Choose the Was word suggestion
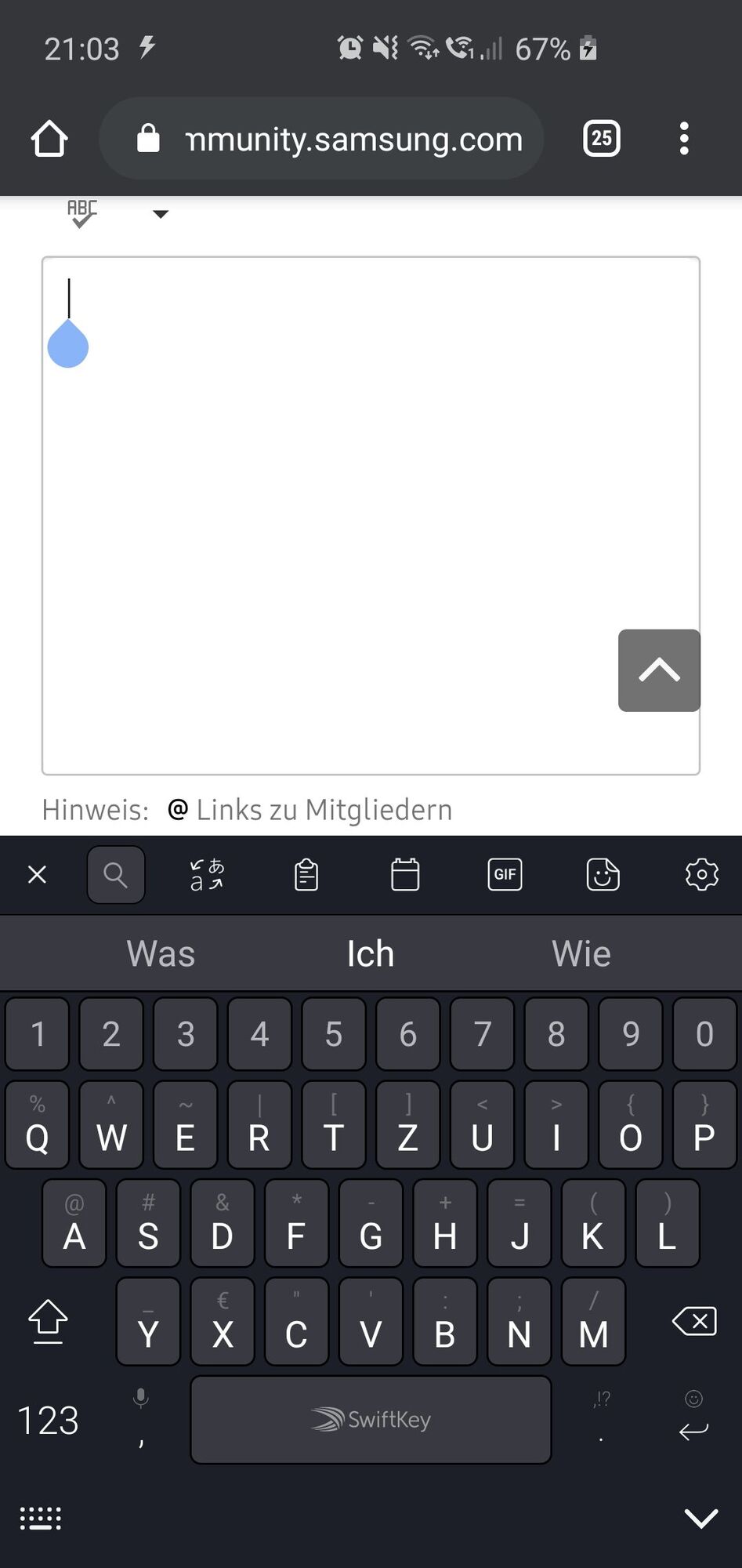742x1568 pixels. tap(161, 953)
